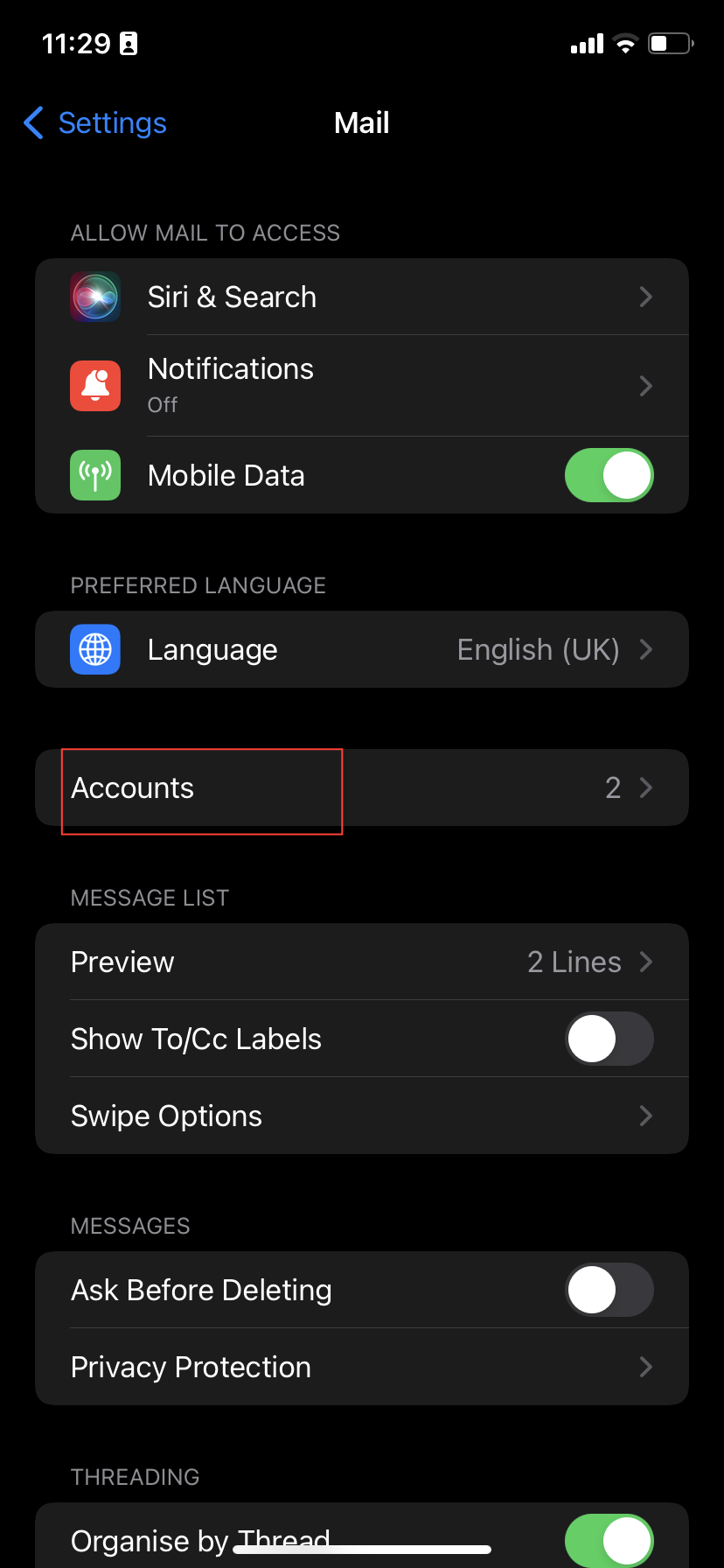Image resolution: width=724 pixels, height=1568 pixels.
Task: Change the preferred Language
Action: (362, 650)
